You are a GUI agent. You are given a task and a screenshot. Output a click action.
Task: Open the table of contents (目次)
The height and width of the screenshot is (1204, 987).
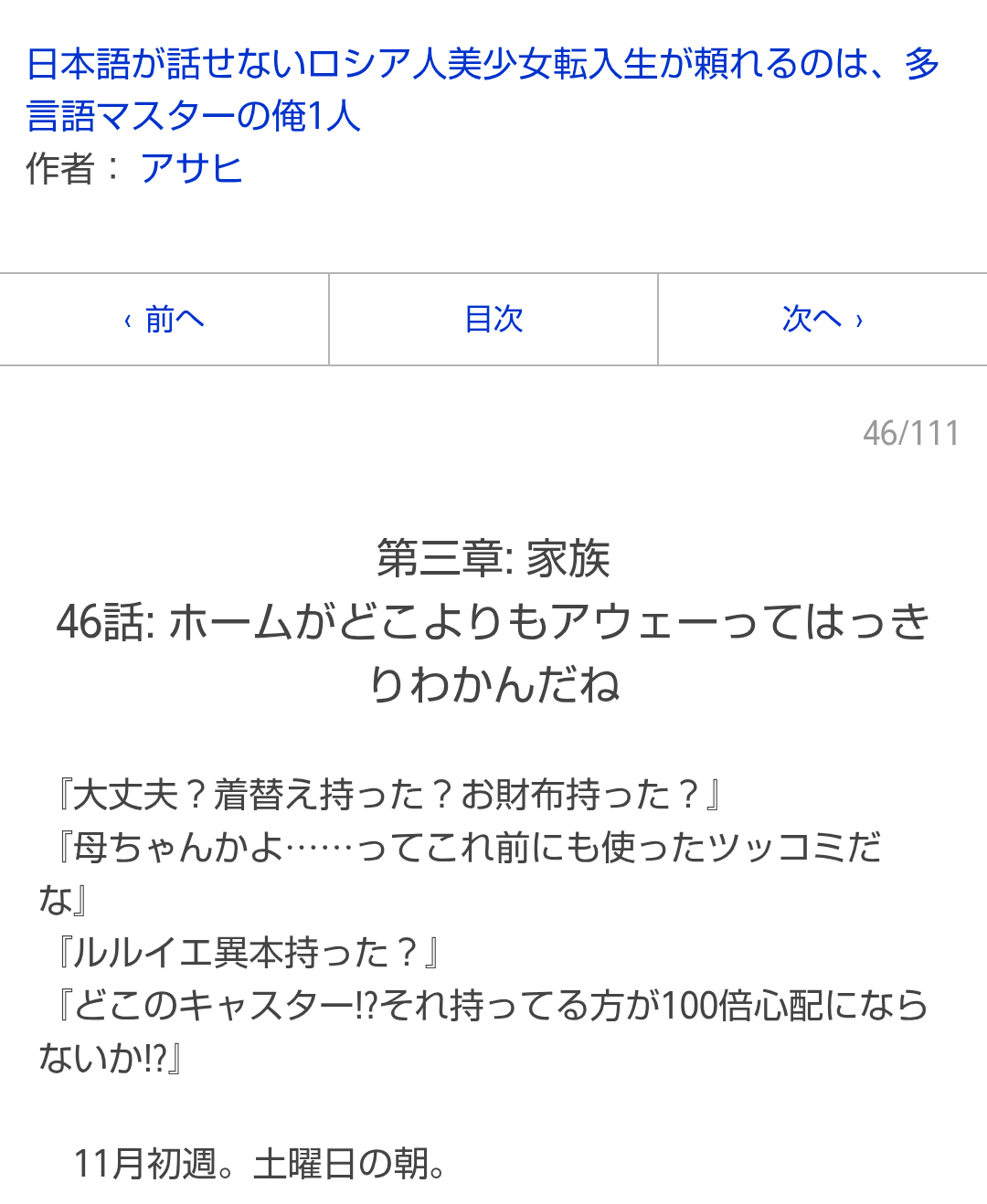(x=493, y=320)
